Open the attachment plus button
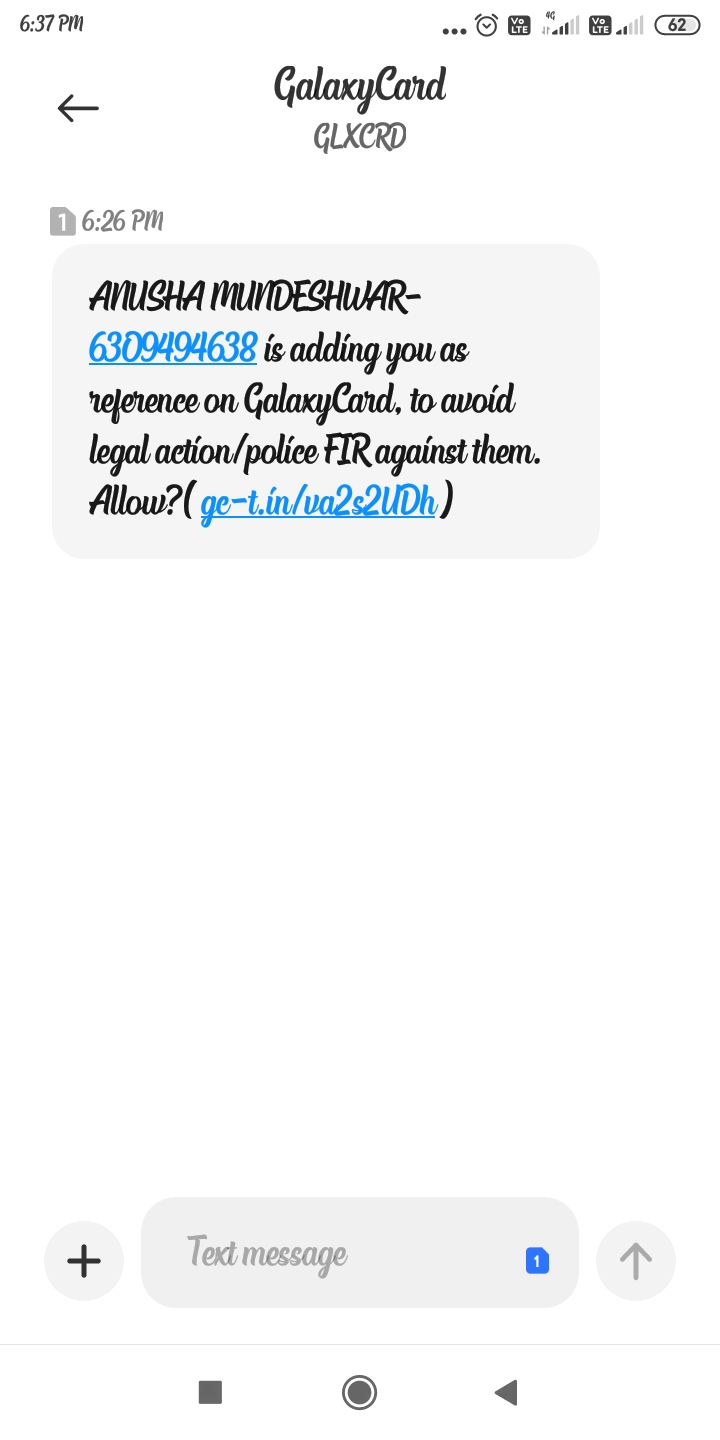Viewport: 720px width, 1440px height. tap(84, 1261)
